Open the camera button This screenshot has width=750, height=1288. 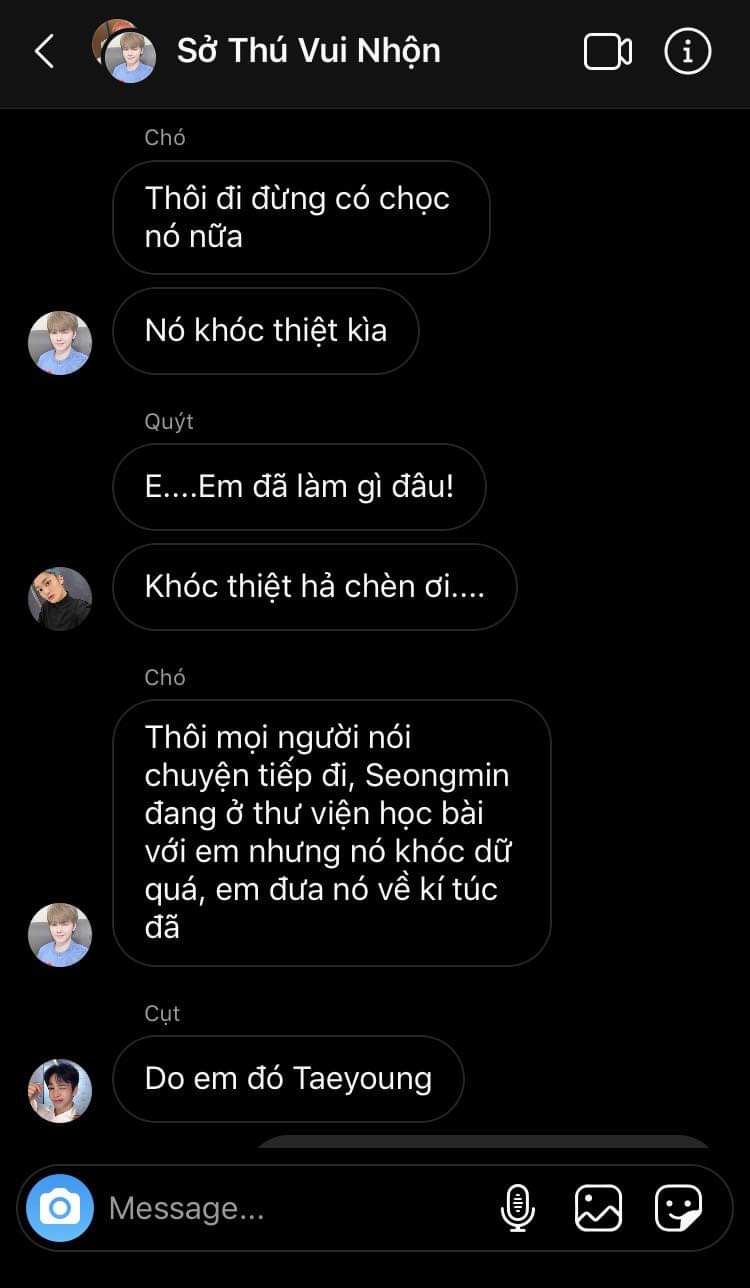tap(60, 1208)
